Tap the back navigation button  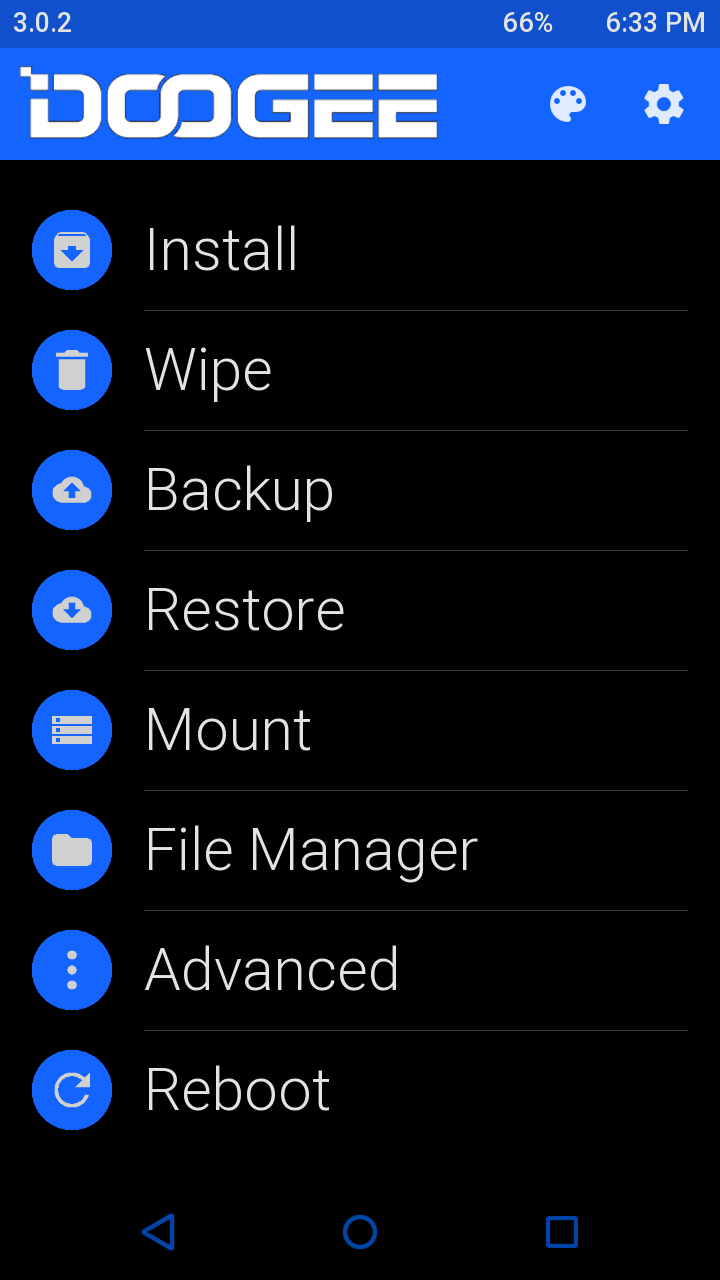pos(159,1232)
